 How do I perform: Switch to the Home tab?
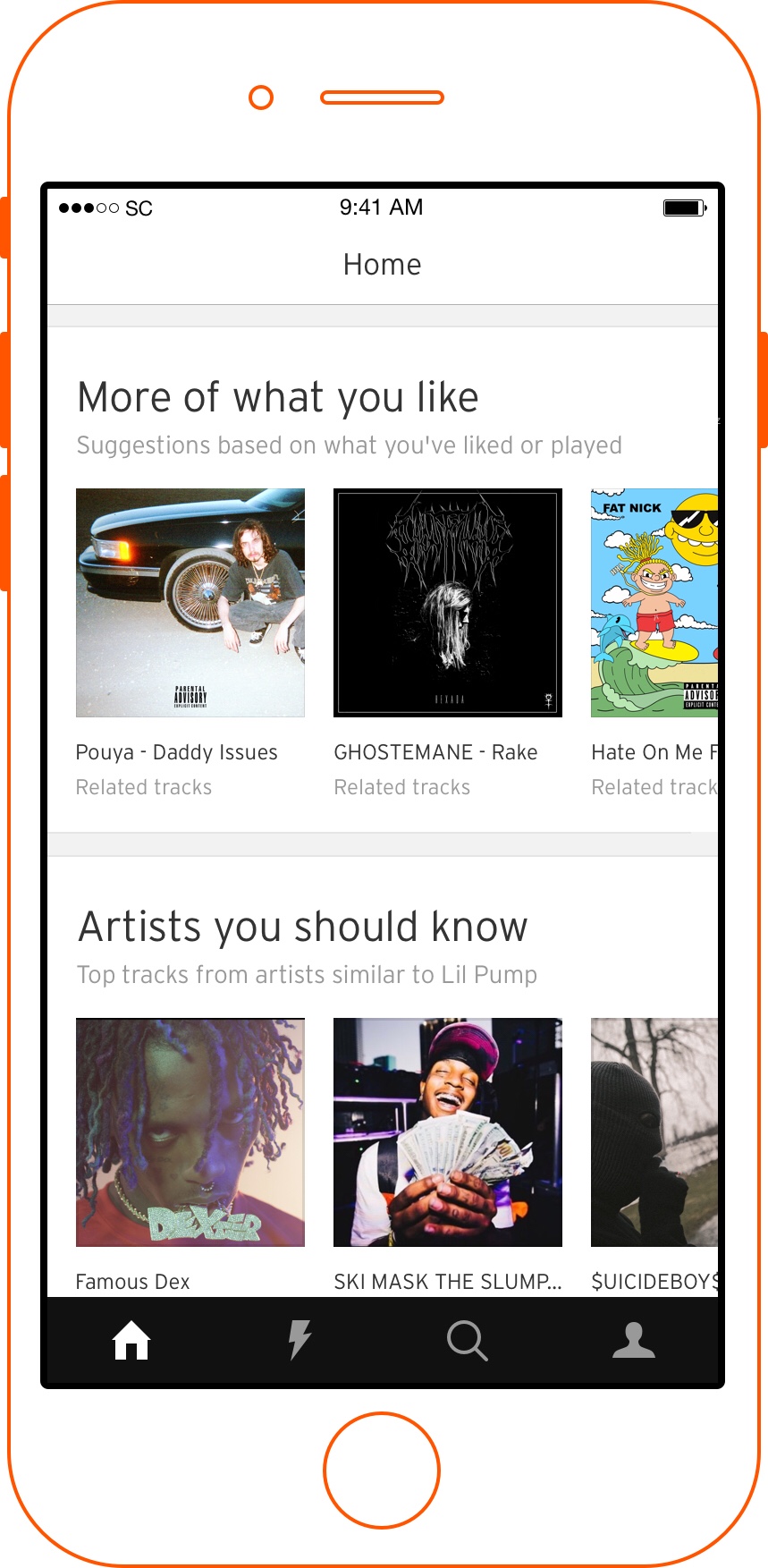pyautogui.click(x=131, y=1341)
